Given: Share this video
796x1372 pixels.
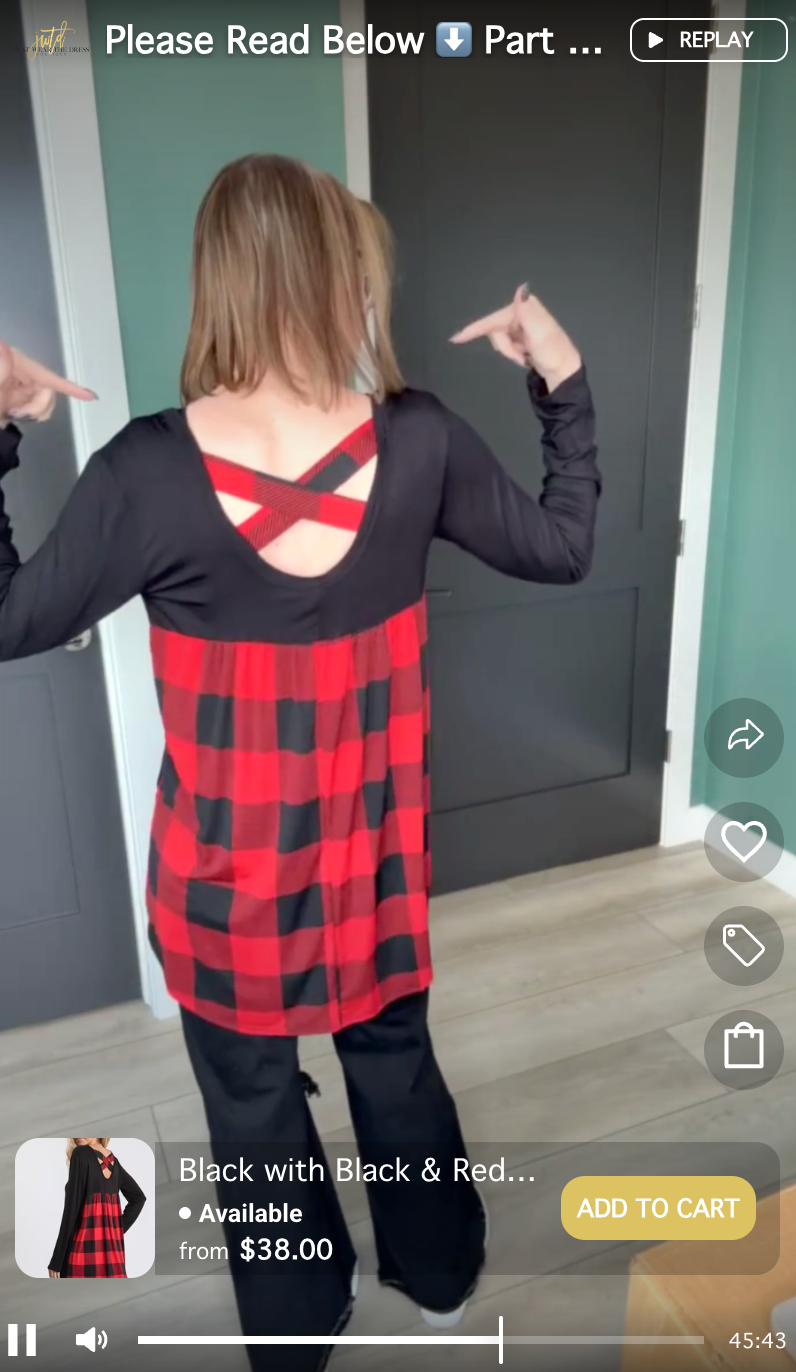Looking at the screenshot, I should click(743, 738).
